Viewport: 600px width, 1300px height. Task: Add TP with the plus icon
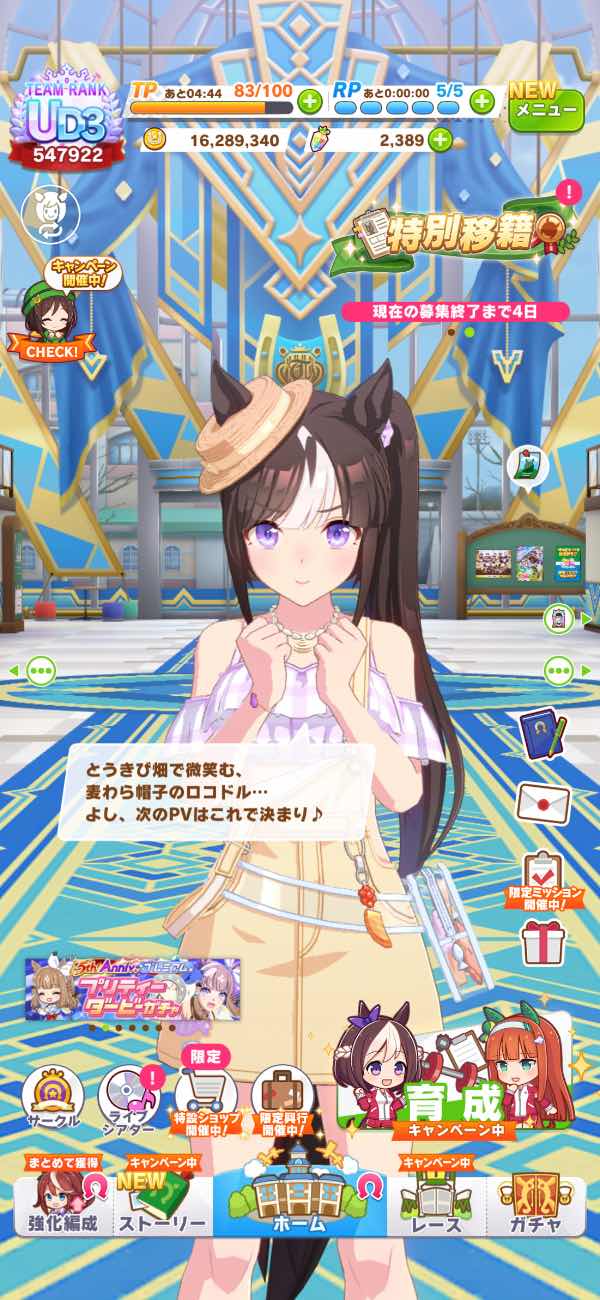(x=309, y=100)
